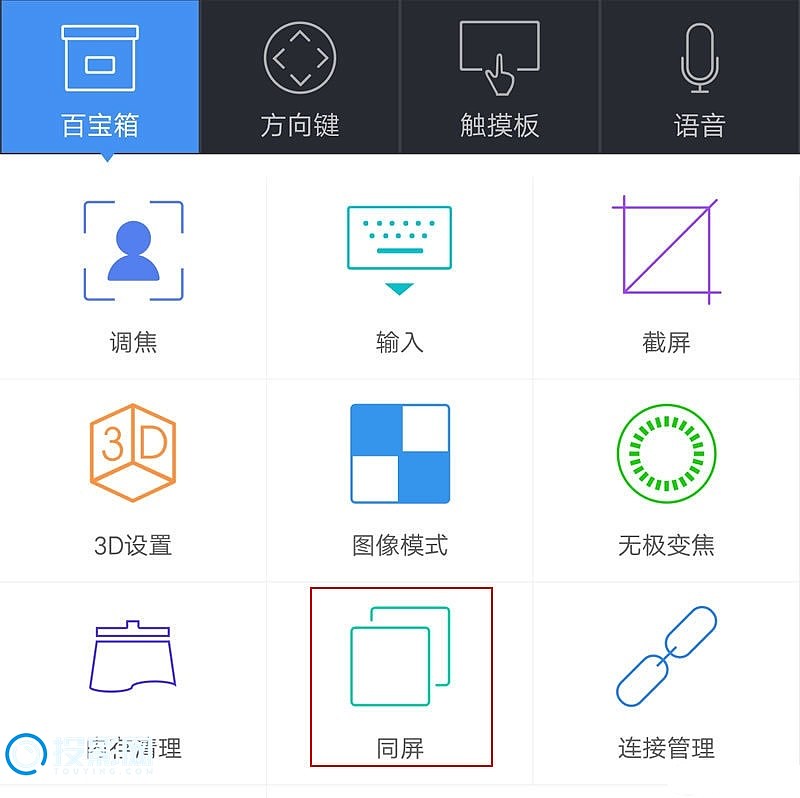Open 无极变焦 zoom control

(666, 480)
